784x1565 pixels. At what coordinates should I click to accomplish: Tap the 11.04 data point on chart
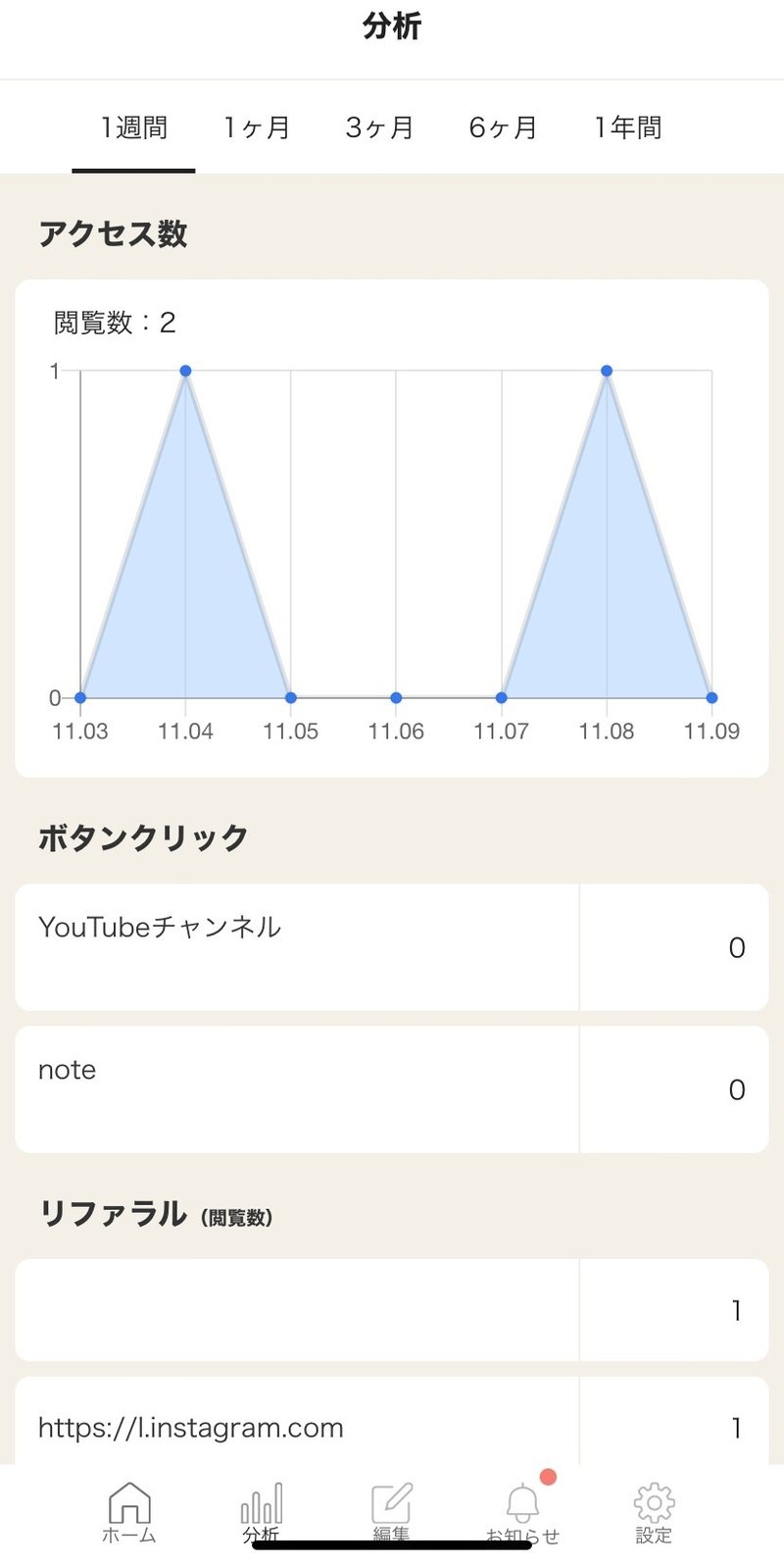[x=185, y=371]
